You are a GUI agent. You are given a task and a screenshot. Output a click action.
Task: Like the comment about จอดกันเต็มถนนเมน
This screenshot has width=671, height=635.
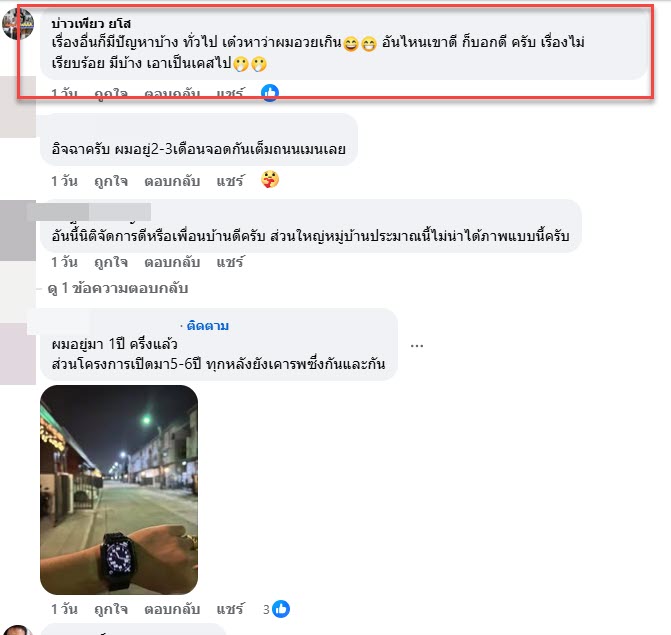pyautogui.click(x=110, y=181)
